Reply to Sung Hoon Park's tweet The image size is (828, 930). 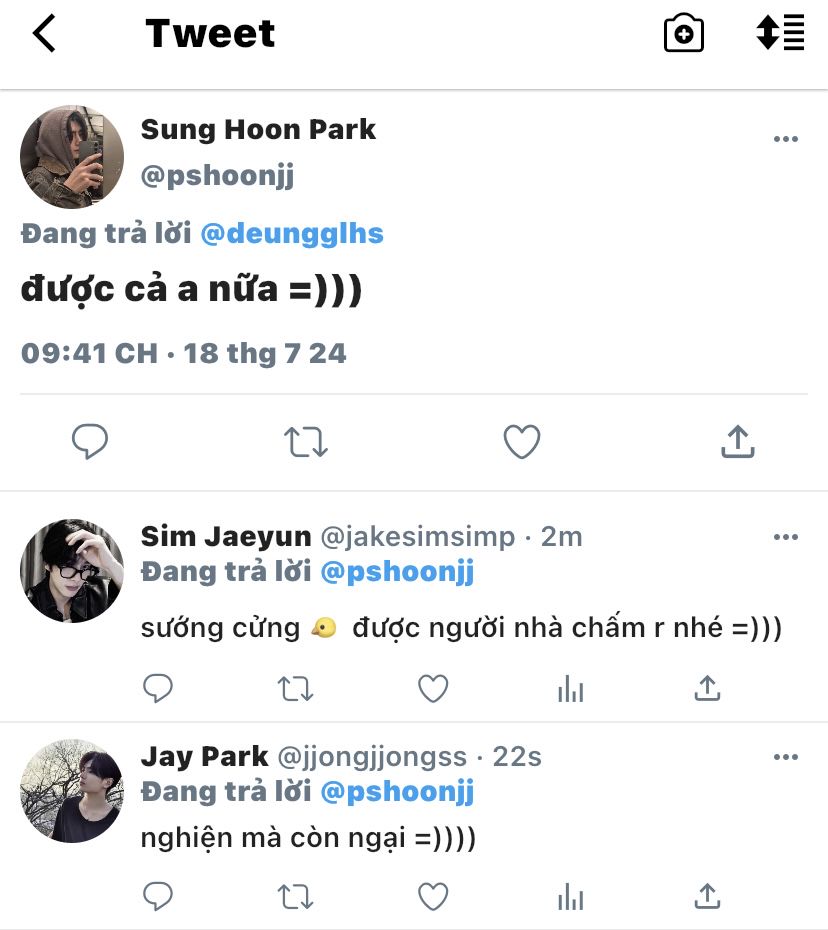pyautogui.click(x=90, y=442)
